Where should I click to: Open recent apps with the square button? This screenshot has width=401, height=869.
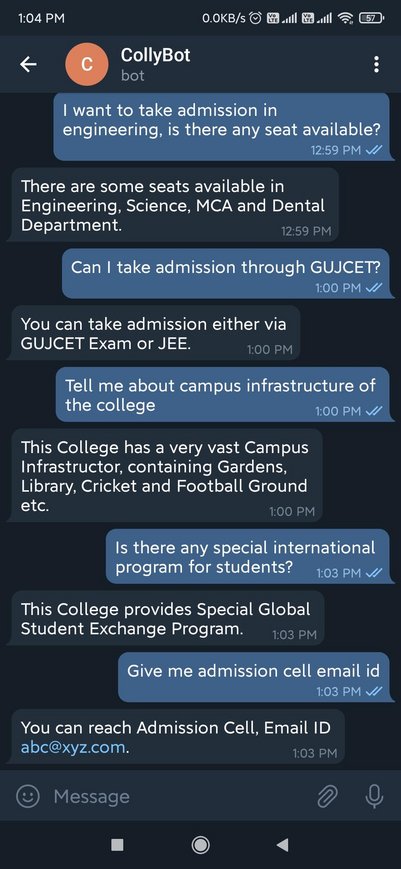[x=117, y=845]
